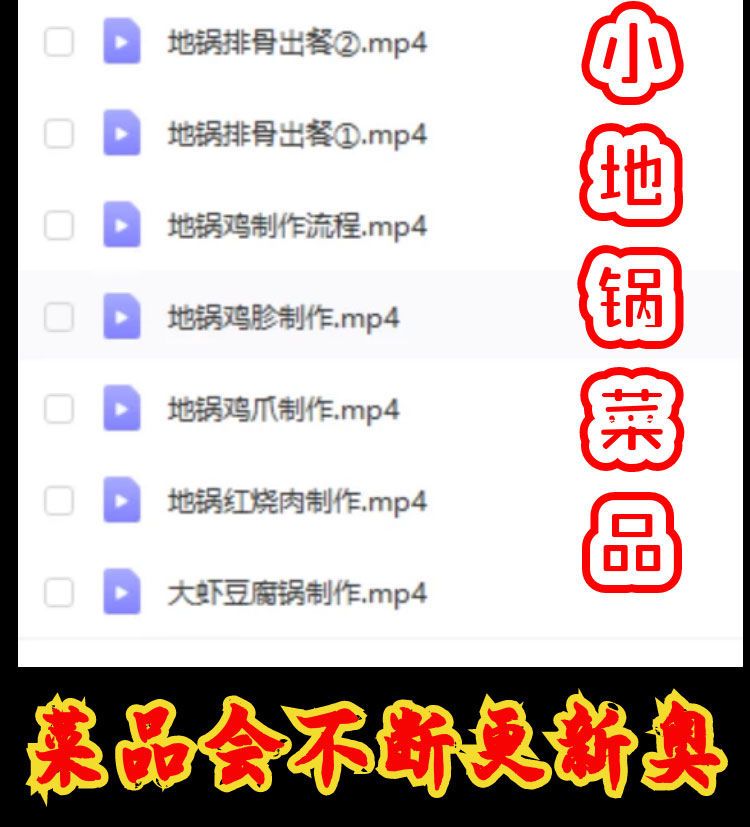Open the file 地锅鸡制作流程.mp4
The height and width of the screenshot is (827, 750).
click(x=293, y=225)
